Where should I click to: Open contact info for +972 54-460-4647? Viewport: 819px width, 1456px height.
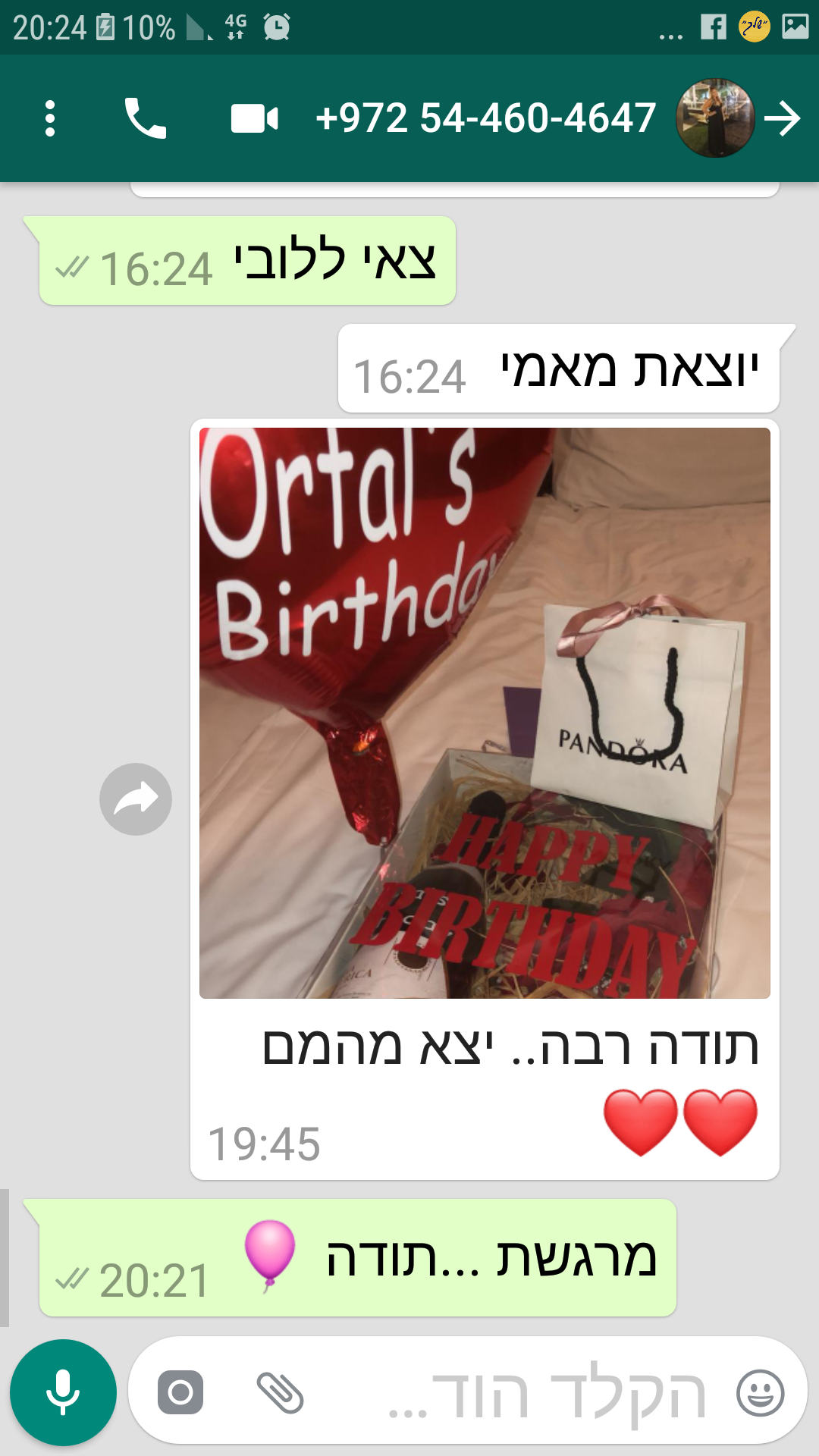[485, 119]
